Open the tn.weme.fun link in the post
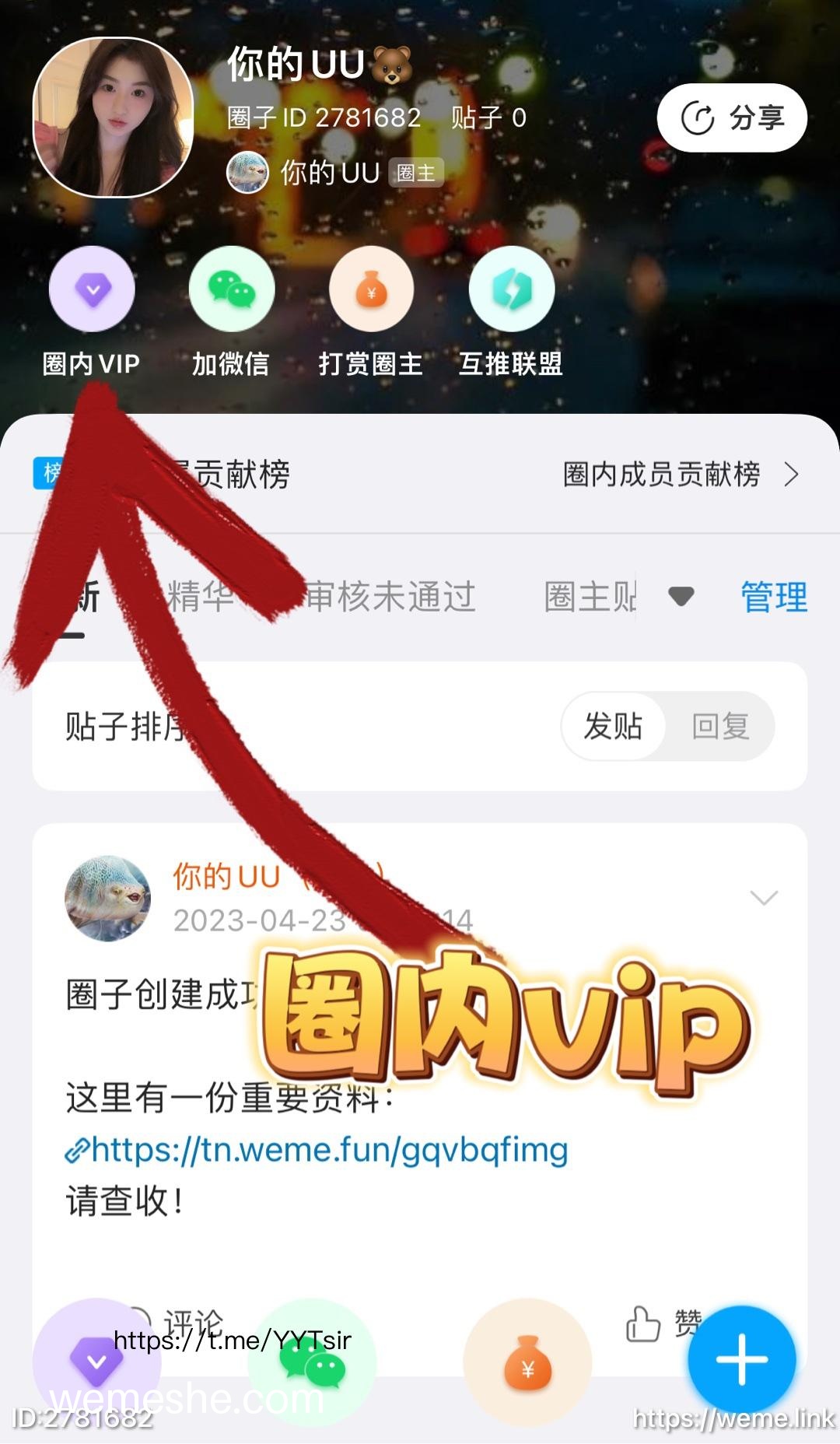The width and height of the screenshot is (840, 1444). (x=317, y=1149)
